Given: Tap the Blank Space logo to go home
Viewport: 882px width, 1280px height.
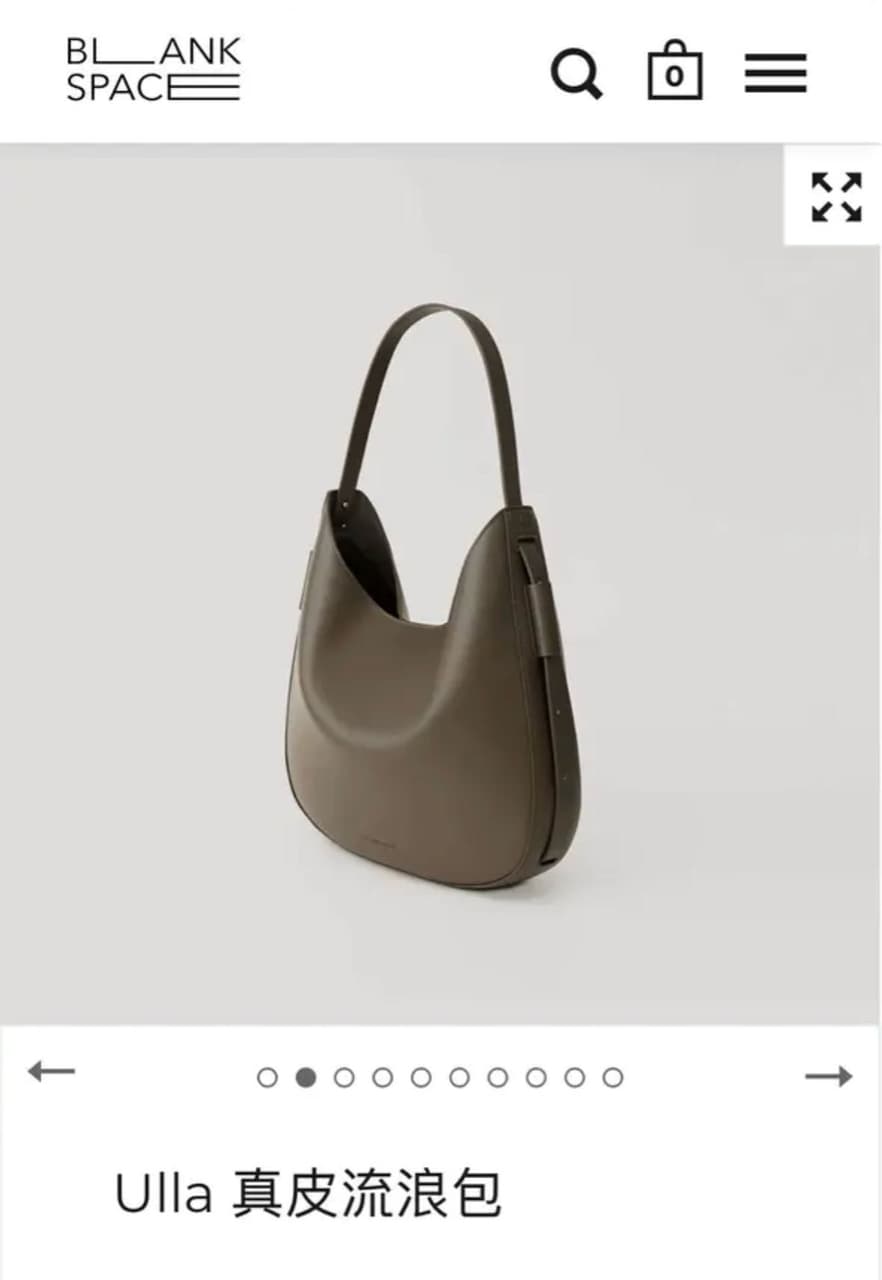Looking at the screenshot, I should click(x=154, y=70).
